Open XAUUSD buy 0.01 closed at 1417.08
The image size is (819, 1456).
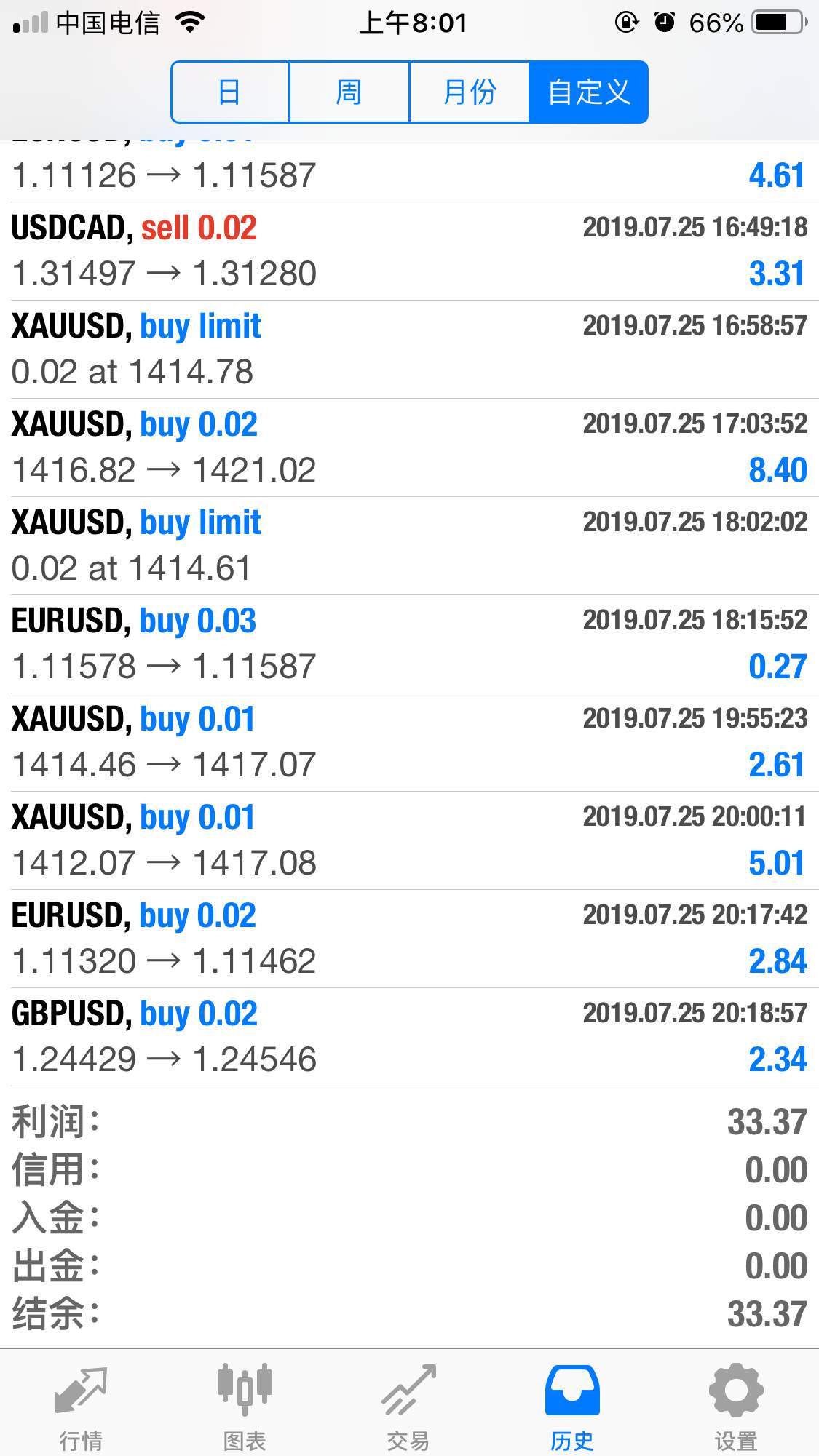[x=409, y=840]
